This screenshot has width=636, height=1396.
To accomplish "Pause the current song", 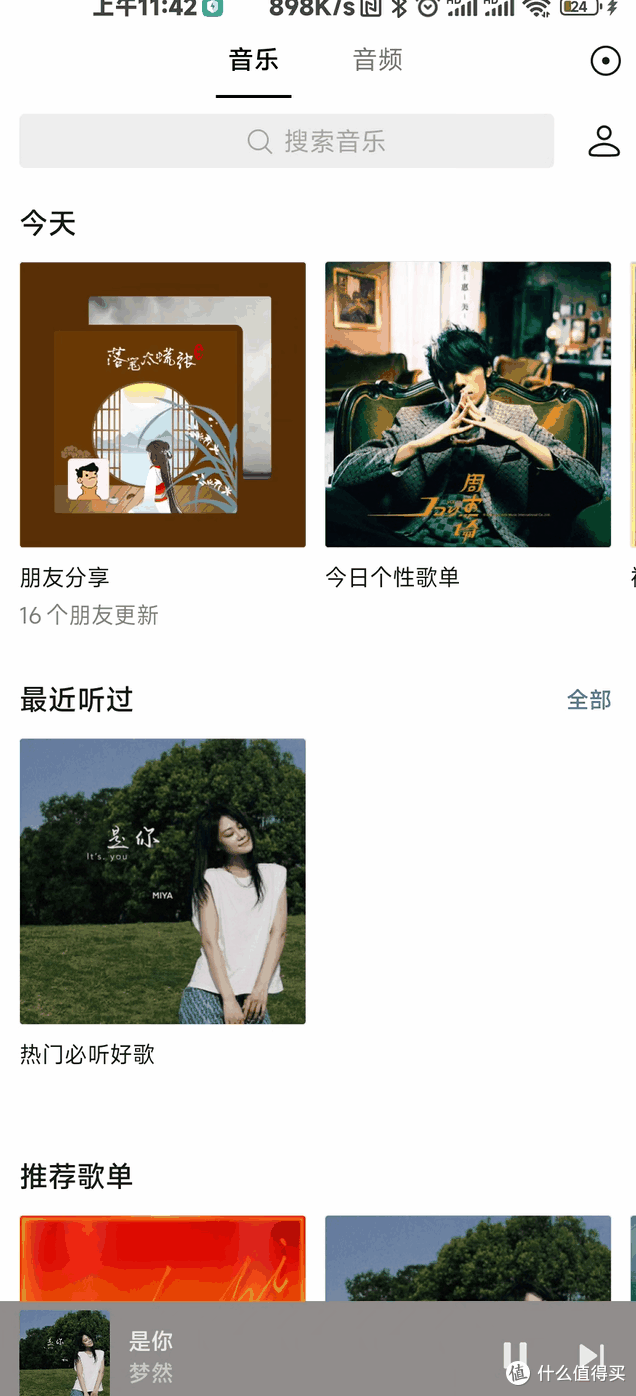I will click(x=515, y=1356).
